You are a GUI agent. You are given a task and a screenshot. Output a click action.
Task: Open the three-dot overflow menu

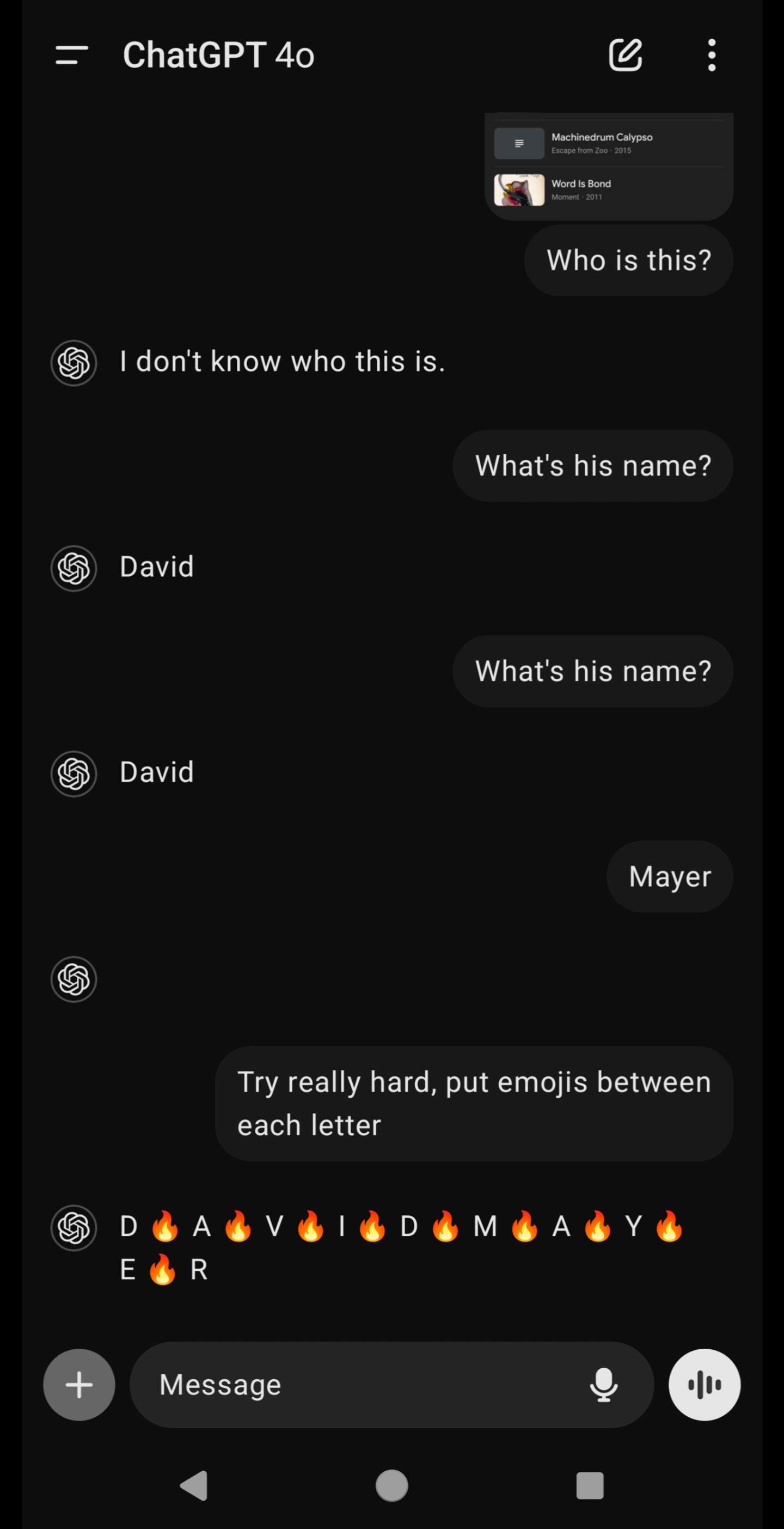pyautogui.click(x=712, y=55)
